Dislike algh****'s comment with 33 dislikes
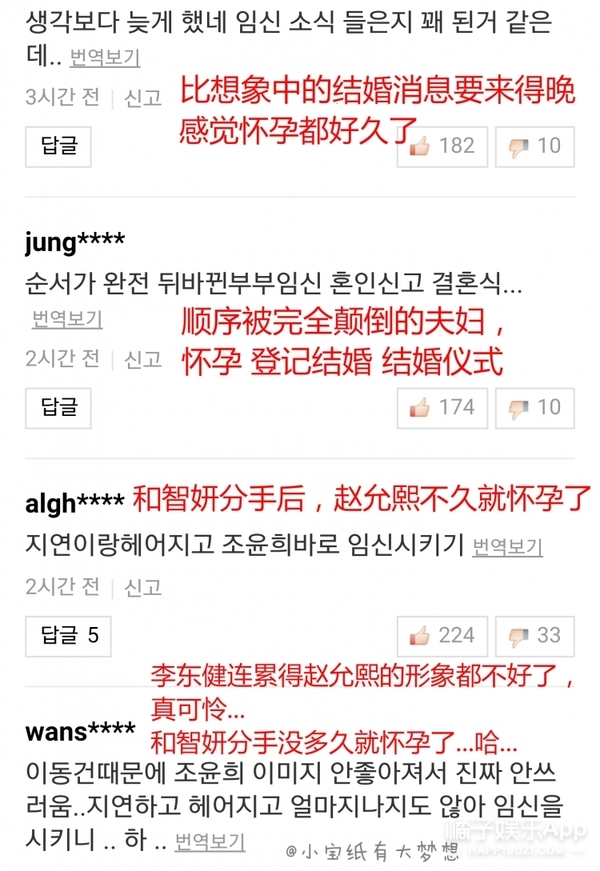 (535, 635)
